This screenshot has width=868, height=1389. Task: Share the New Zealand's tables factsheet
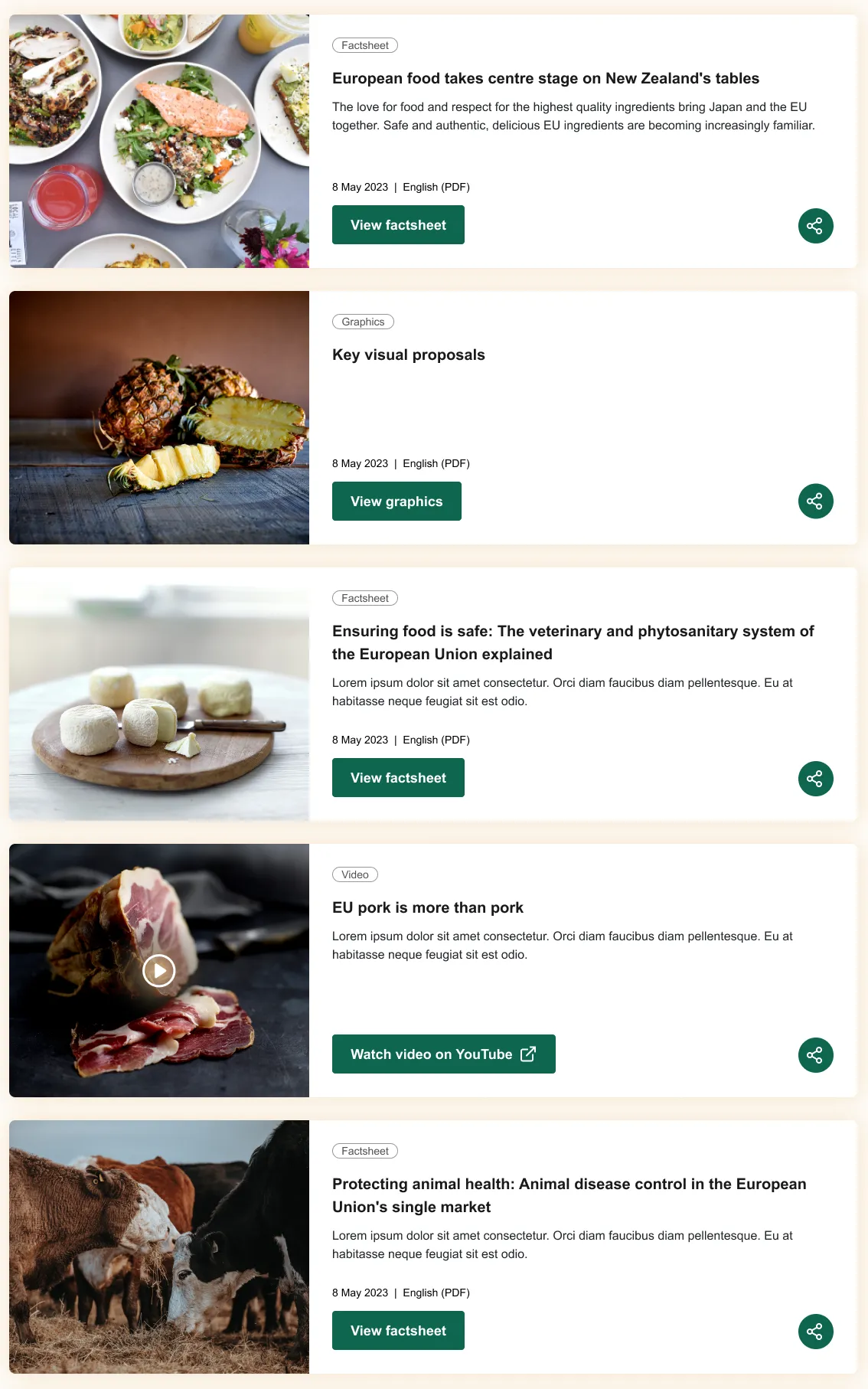click(815, 226)
